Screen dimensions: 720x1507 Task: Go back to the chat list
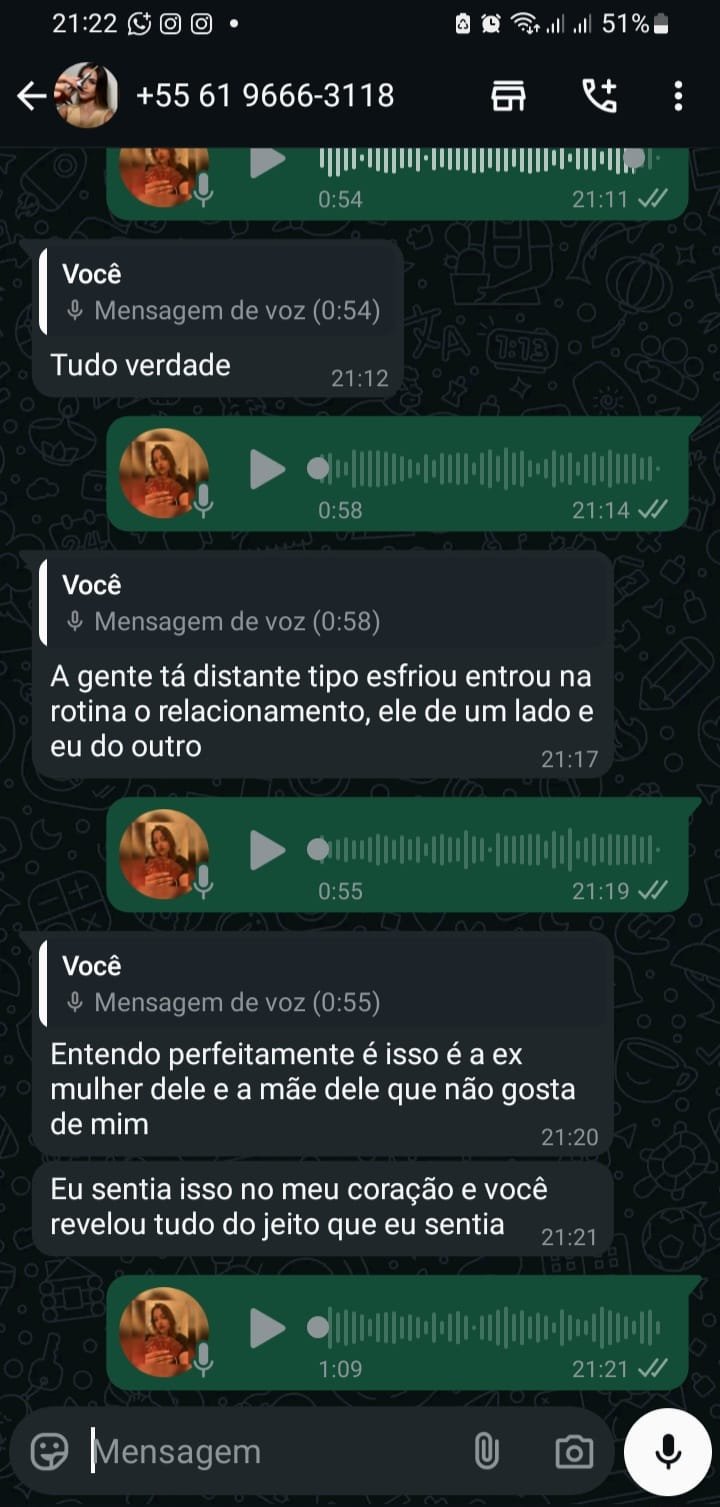tap(32, 96)
